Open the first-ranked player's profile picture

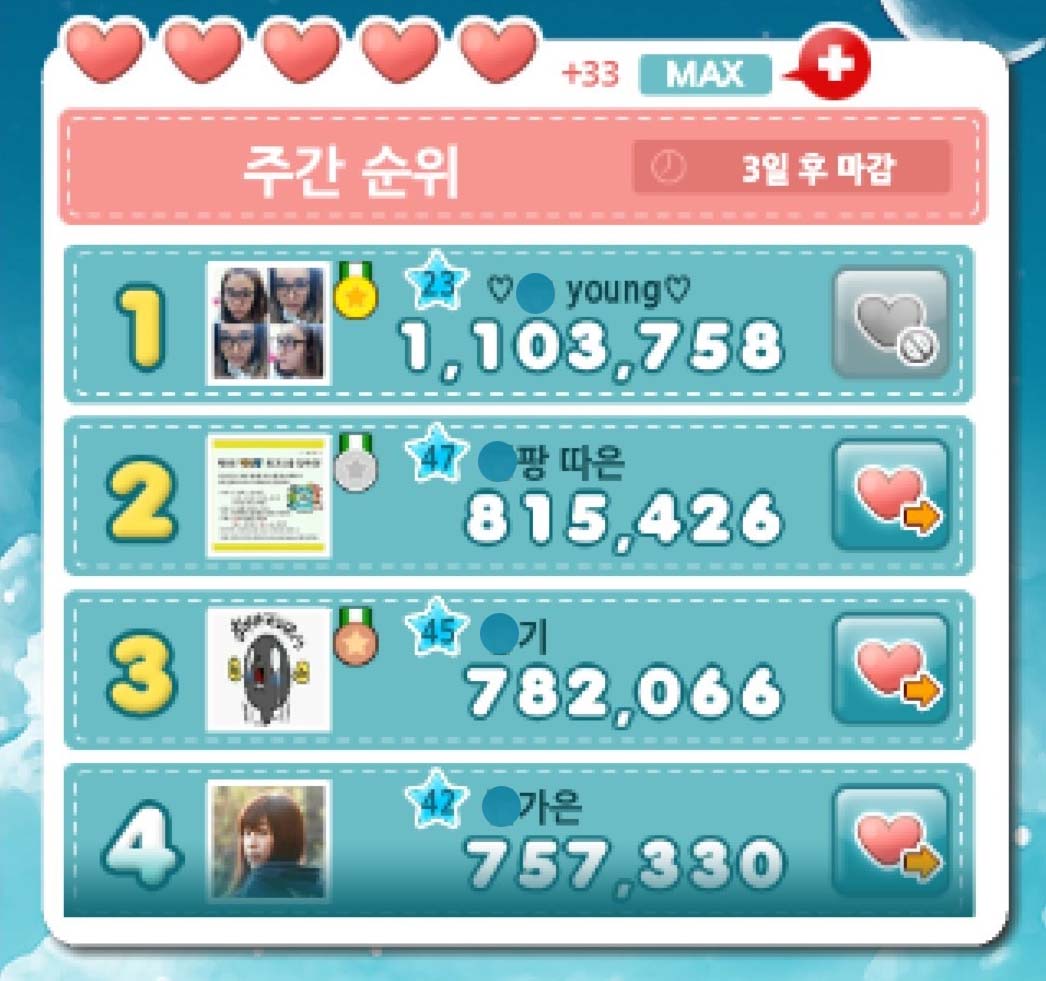(268, 324)
